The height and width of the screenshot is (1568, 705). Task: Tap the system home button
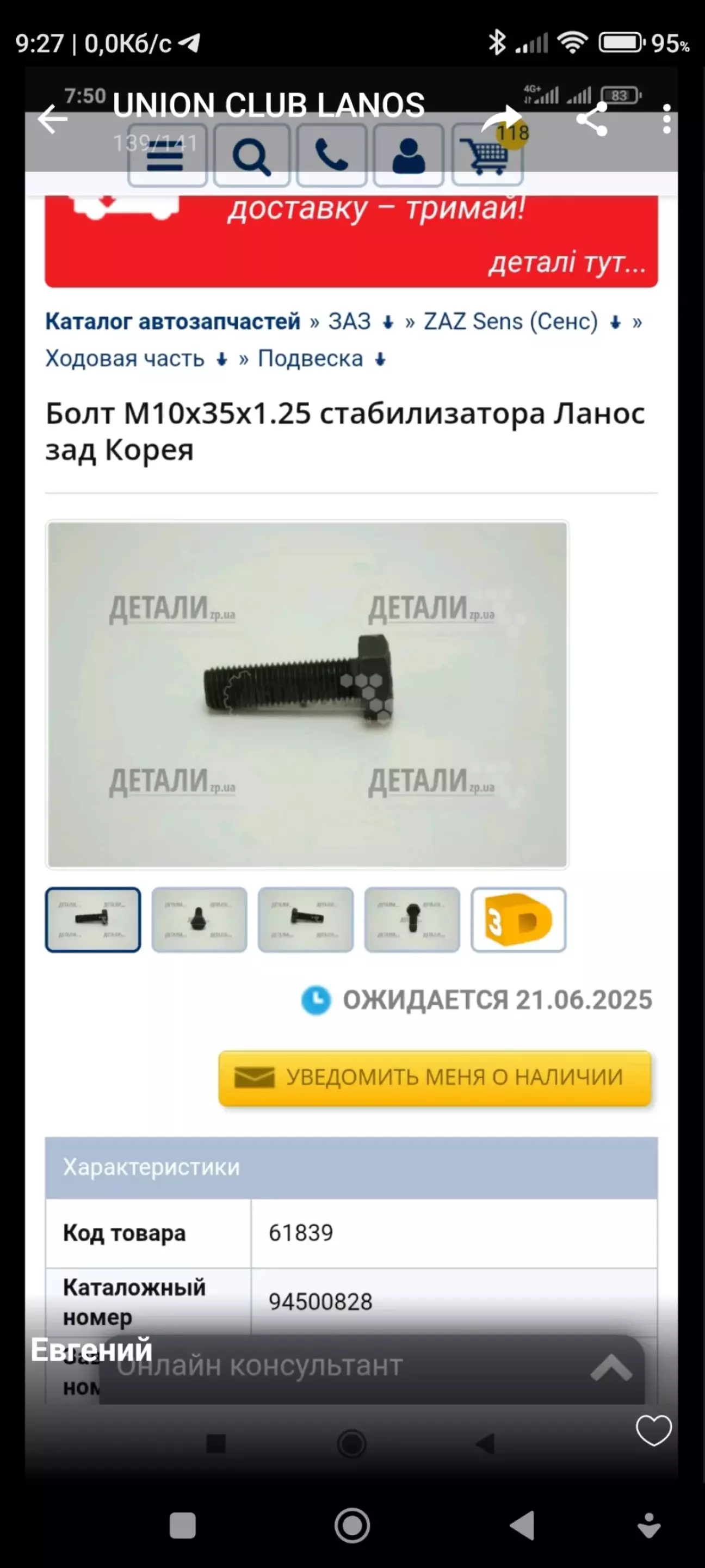pos(352,1526)
